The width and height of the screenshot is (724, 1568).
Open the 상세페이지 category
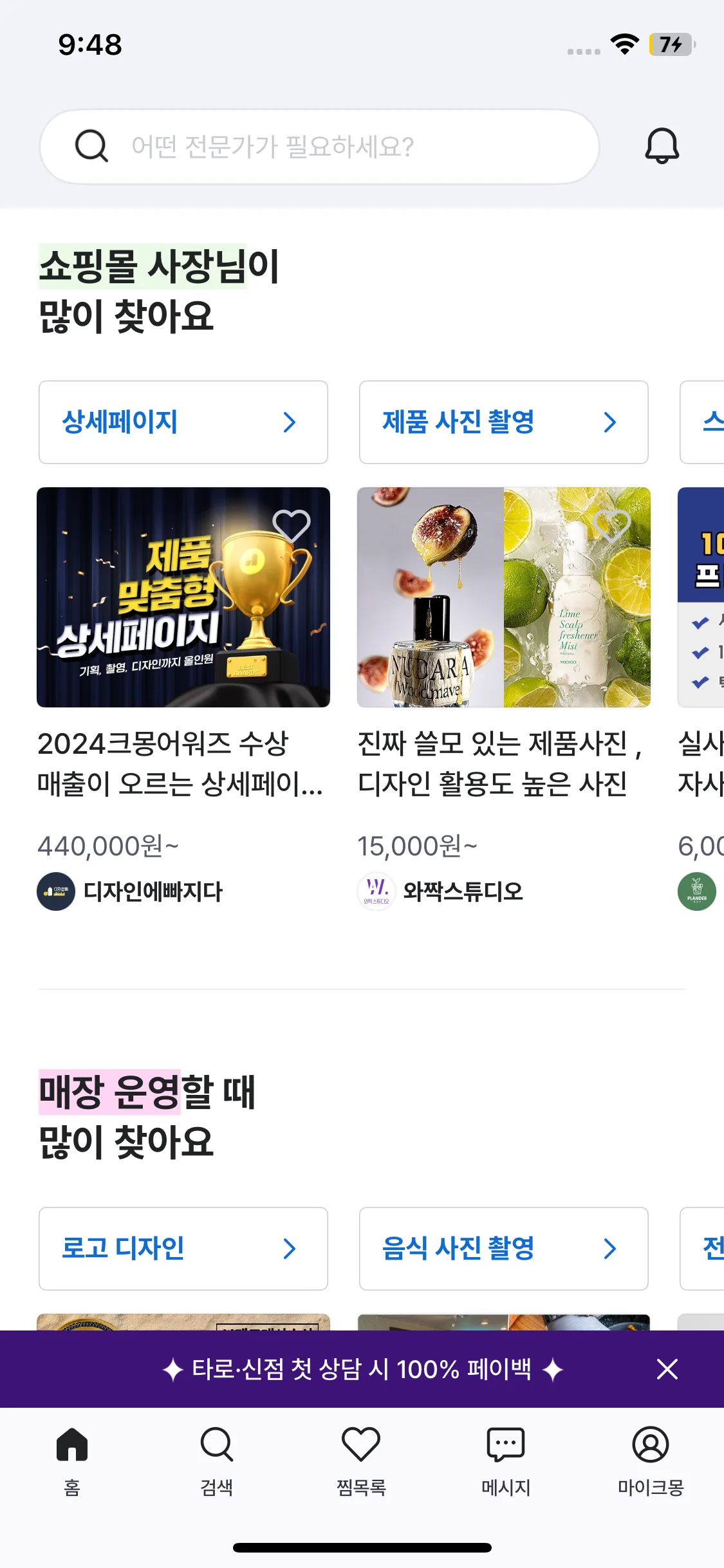(x=183, y=422)
